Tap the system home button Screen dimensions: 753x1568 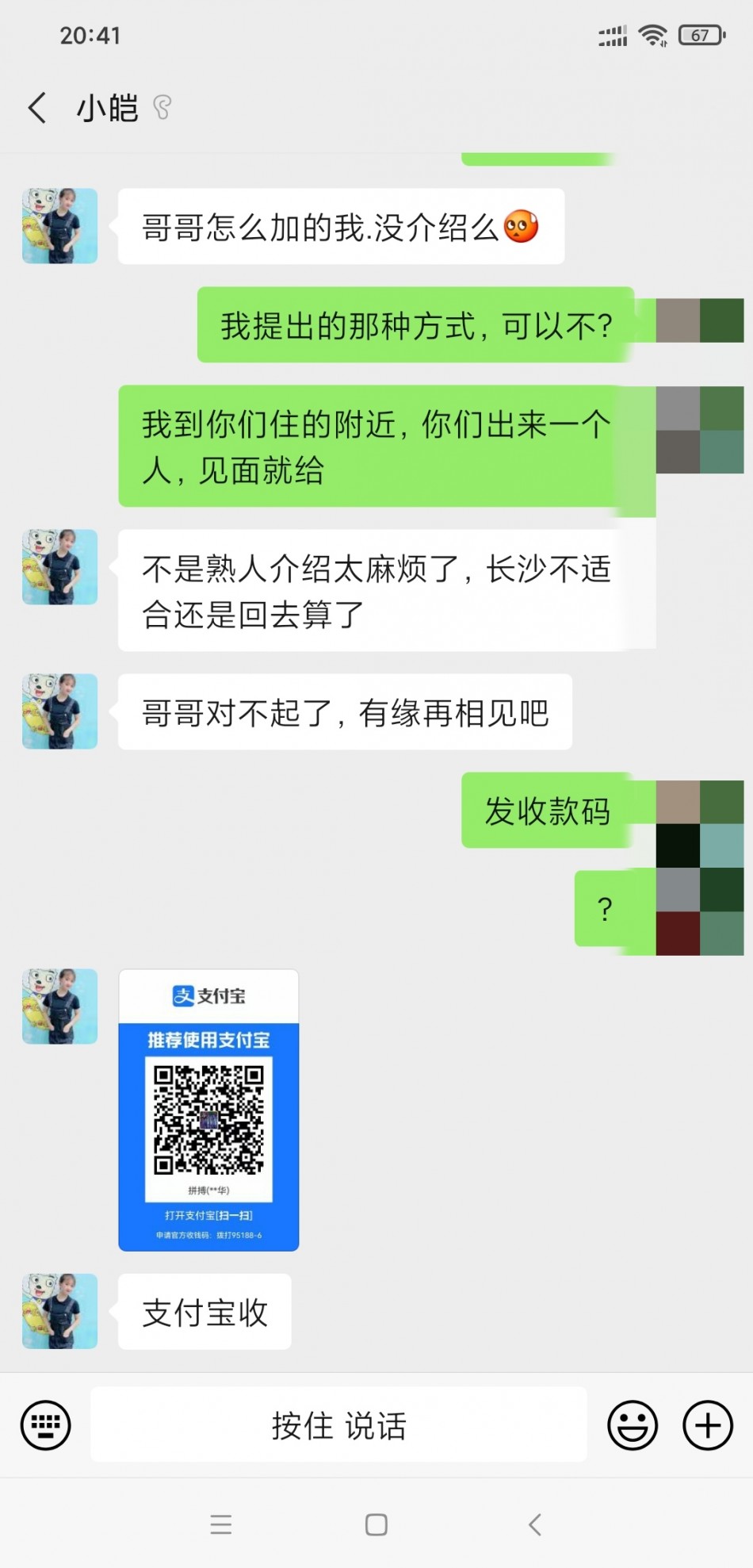pyautogui.click(x=376, y=1524)
